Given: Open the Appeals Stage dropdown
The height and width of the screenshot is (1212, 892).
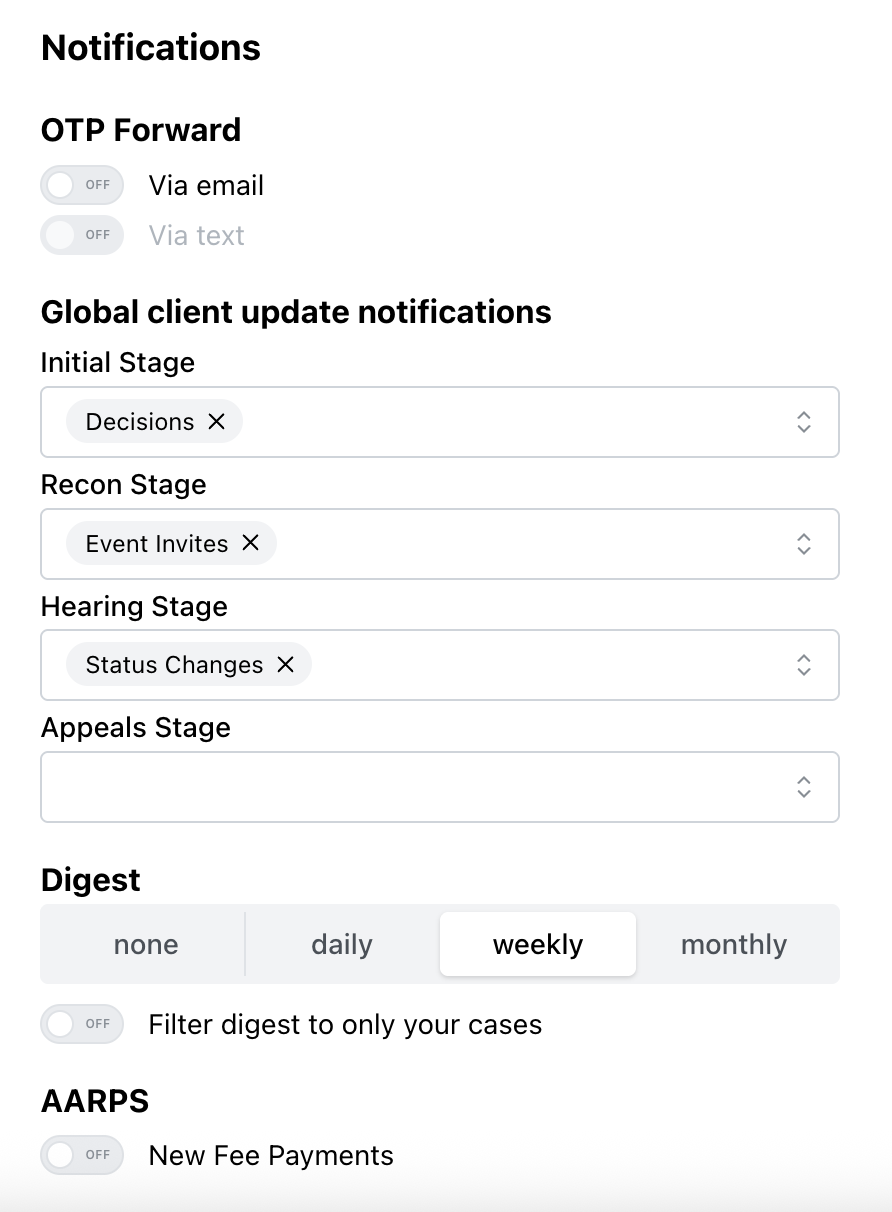Looking at the screenshot, I should pyautogui.click(x=440, y=787).
